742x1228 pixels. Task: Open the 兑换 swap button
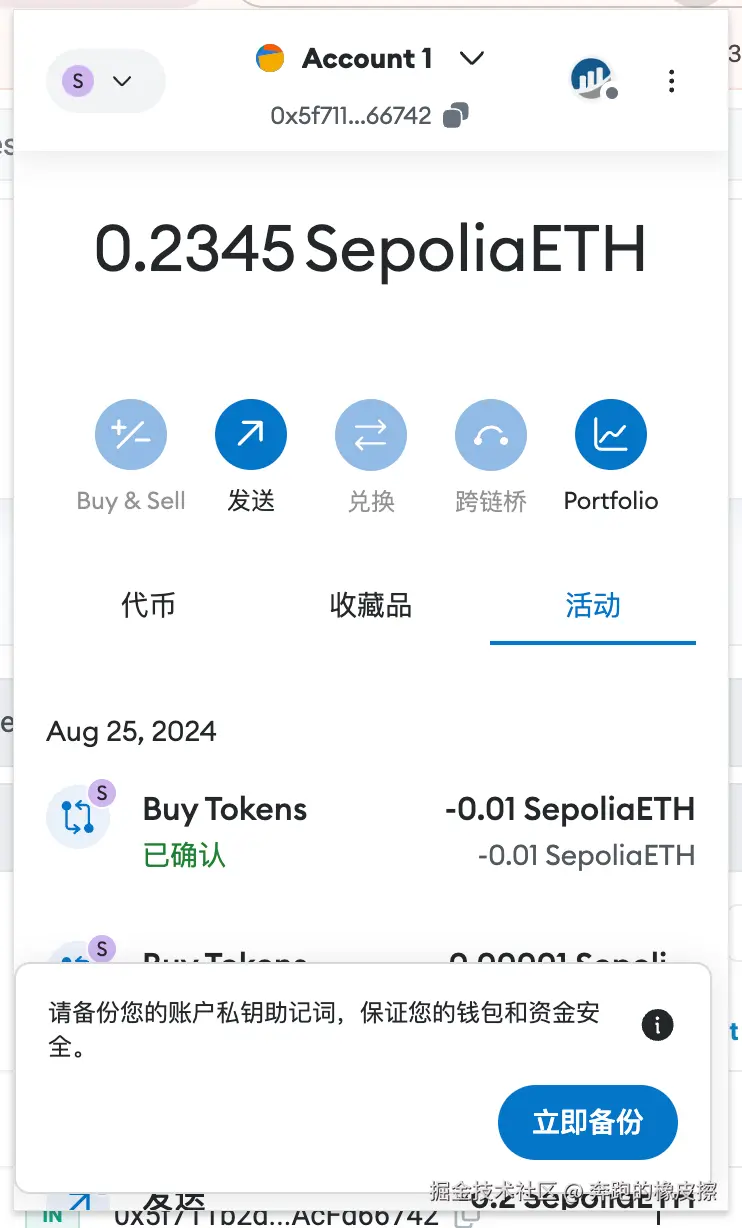[x=371, y=435]
